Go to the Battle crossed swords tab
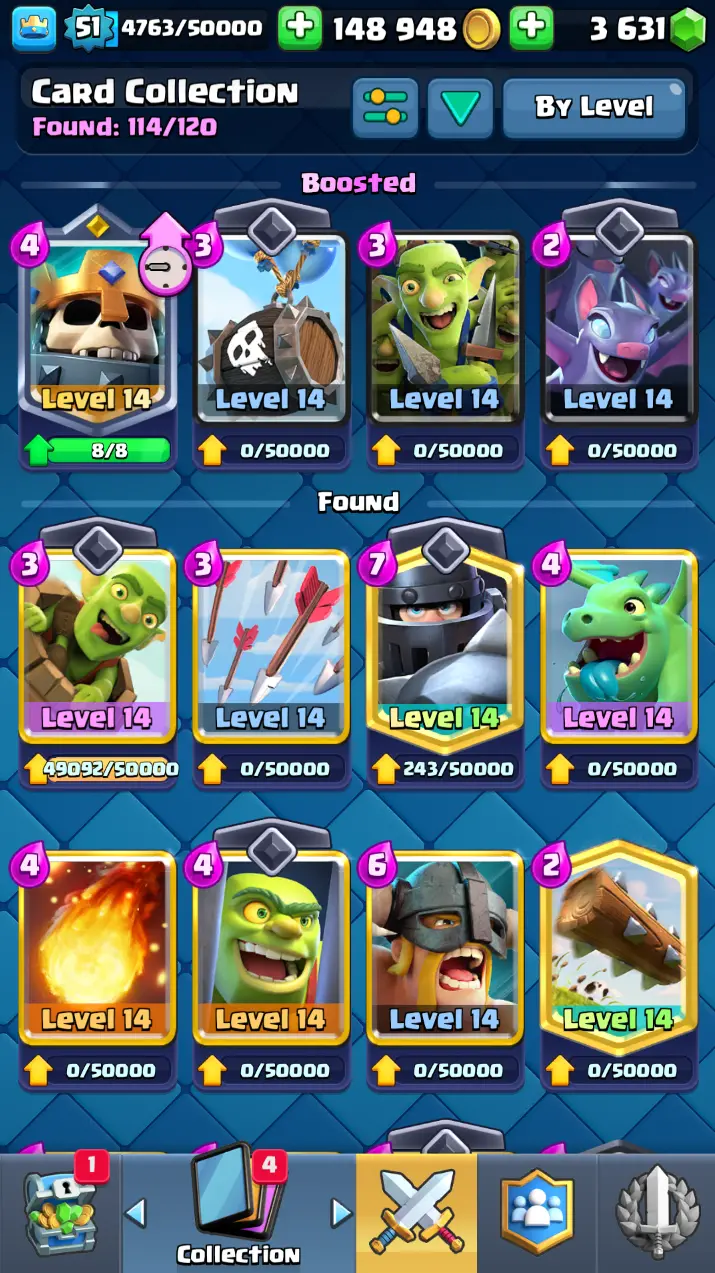This screenshot has width=715, height=1273. click(x=416, y=1214)
